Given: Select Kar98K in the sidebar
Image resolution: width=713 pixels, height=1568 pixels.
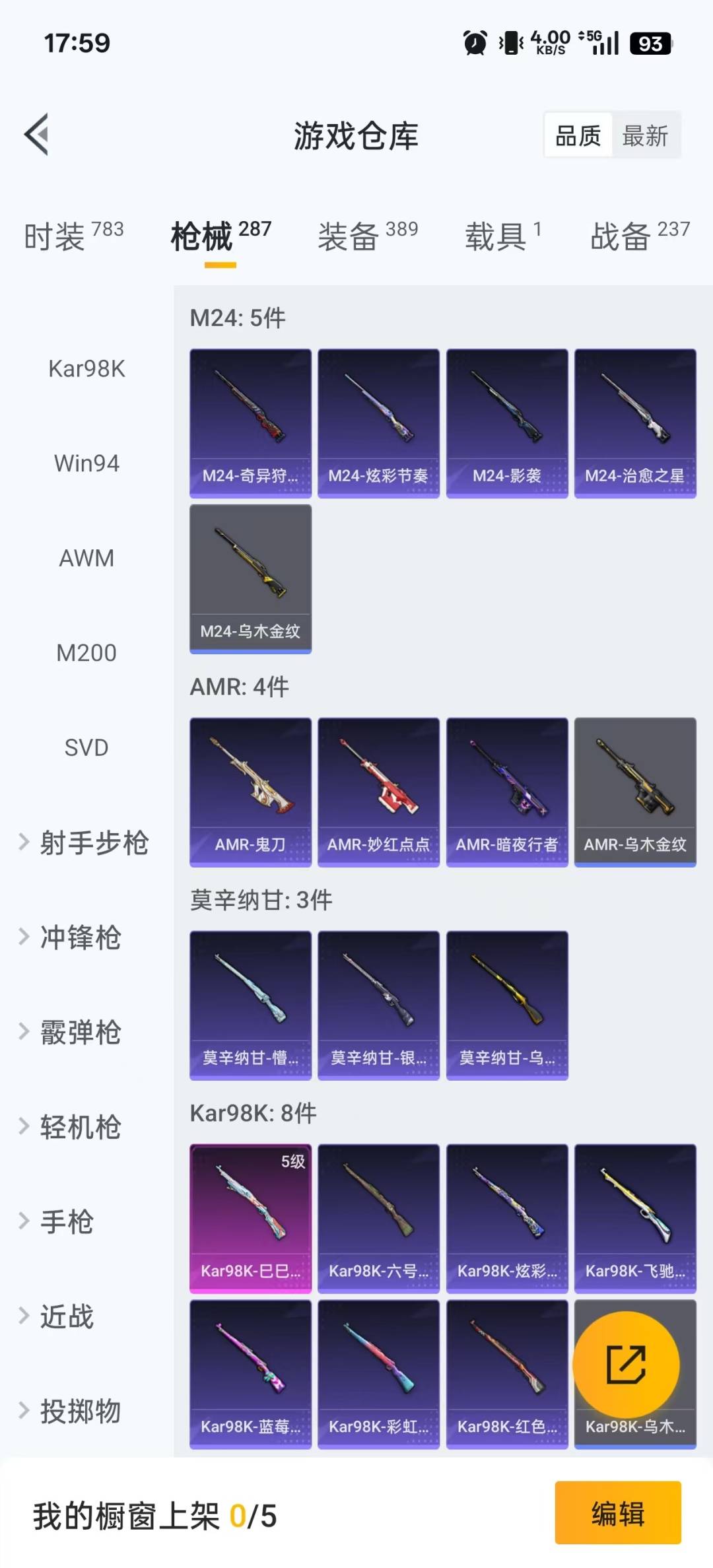Looking at the screenshot, I should pos(86,370).
